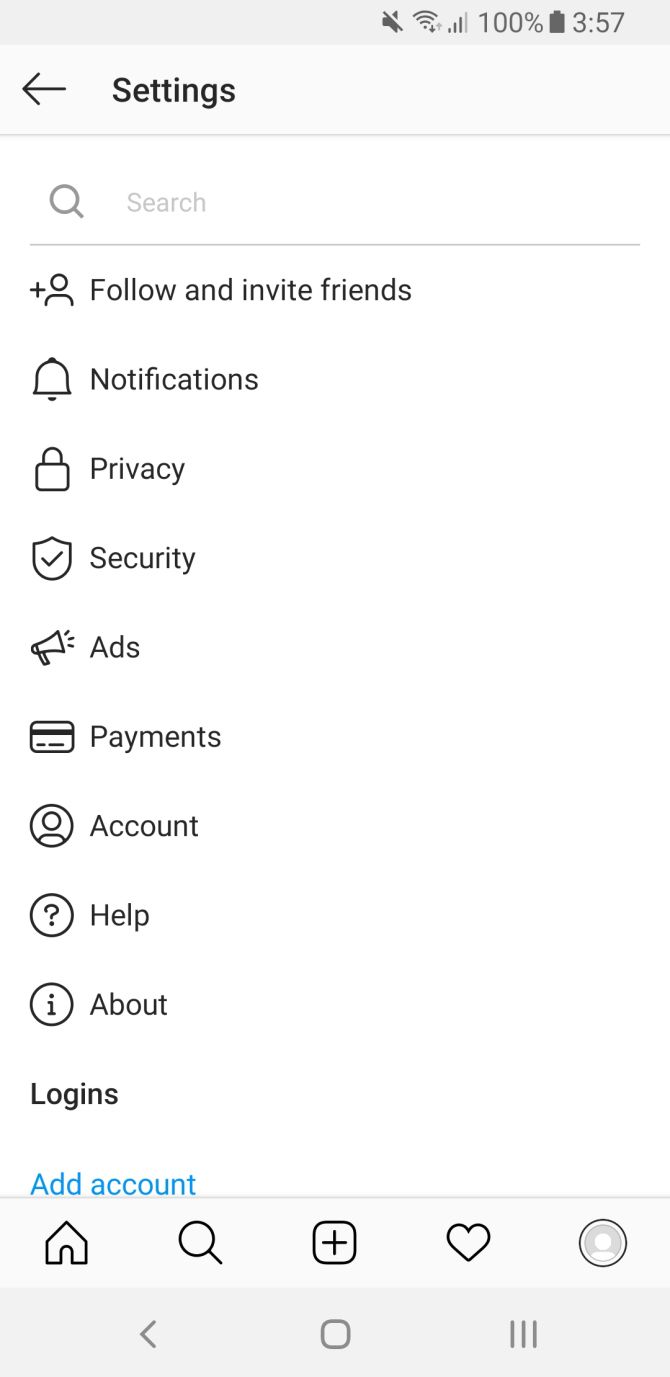Screen dimensions: 670x1377
Task: Switch to the Profile tab
Action: pos(602,1243)
